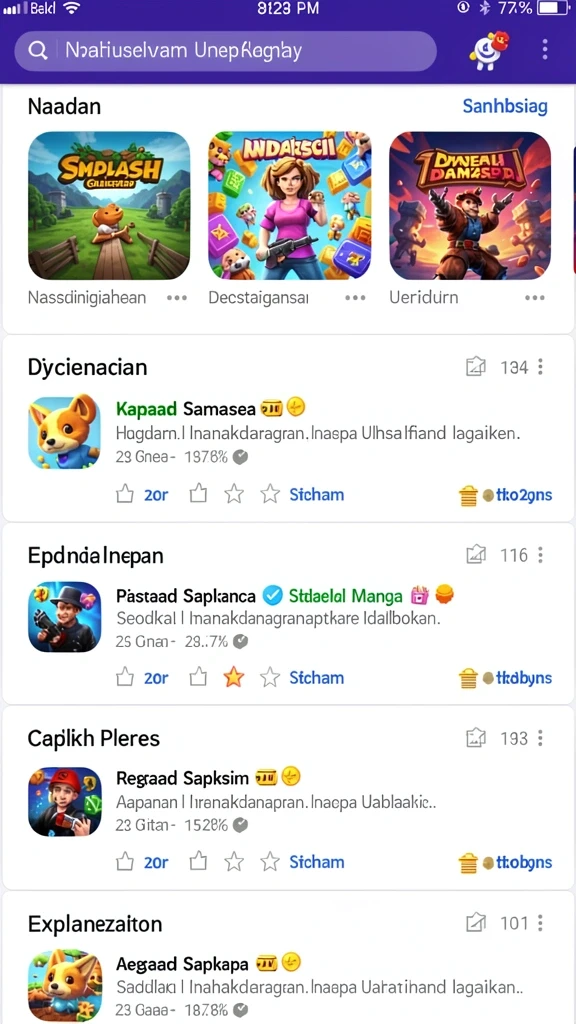The image size is (576, 1024).
Task: Open the top bar overflow menu
Action: (545, 50)
